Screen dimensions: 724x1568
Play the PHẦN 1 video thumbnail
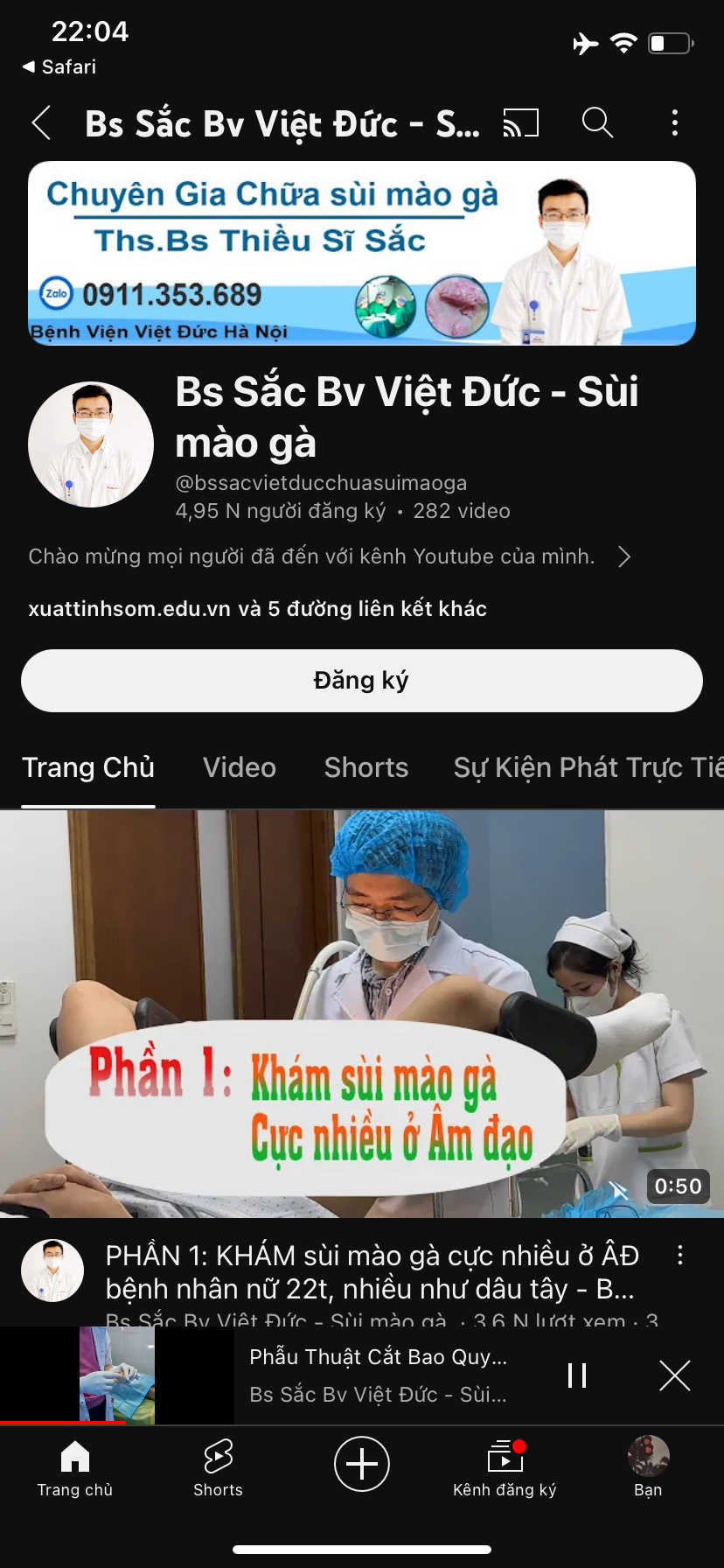362,1013
